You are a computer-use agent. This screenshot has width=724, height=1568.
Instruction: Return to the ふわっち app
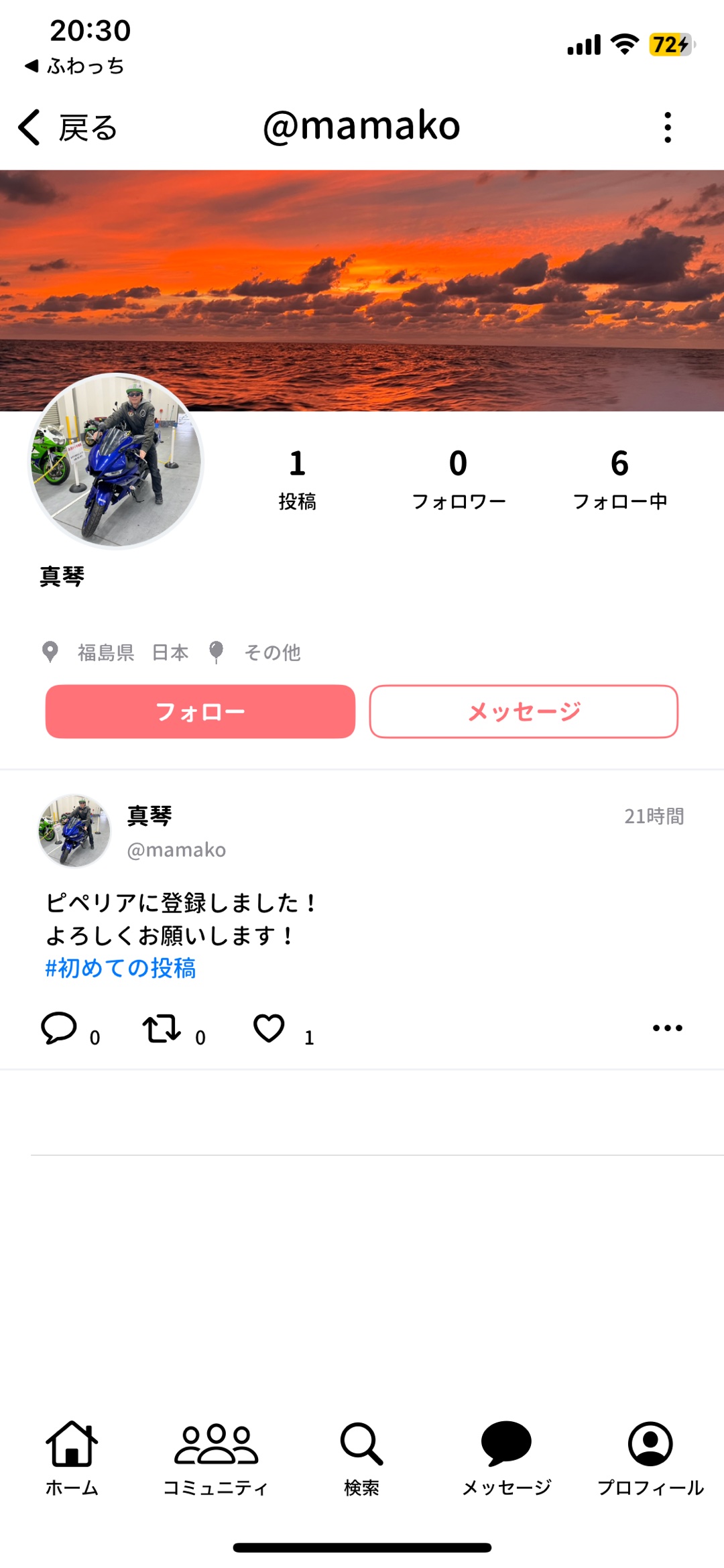(x=74, y=66)
